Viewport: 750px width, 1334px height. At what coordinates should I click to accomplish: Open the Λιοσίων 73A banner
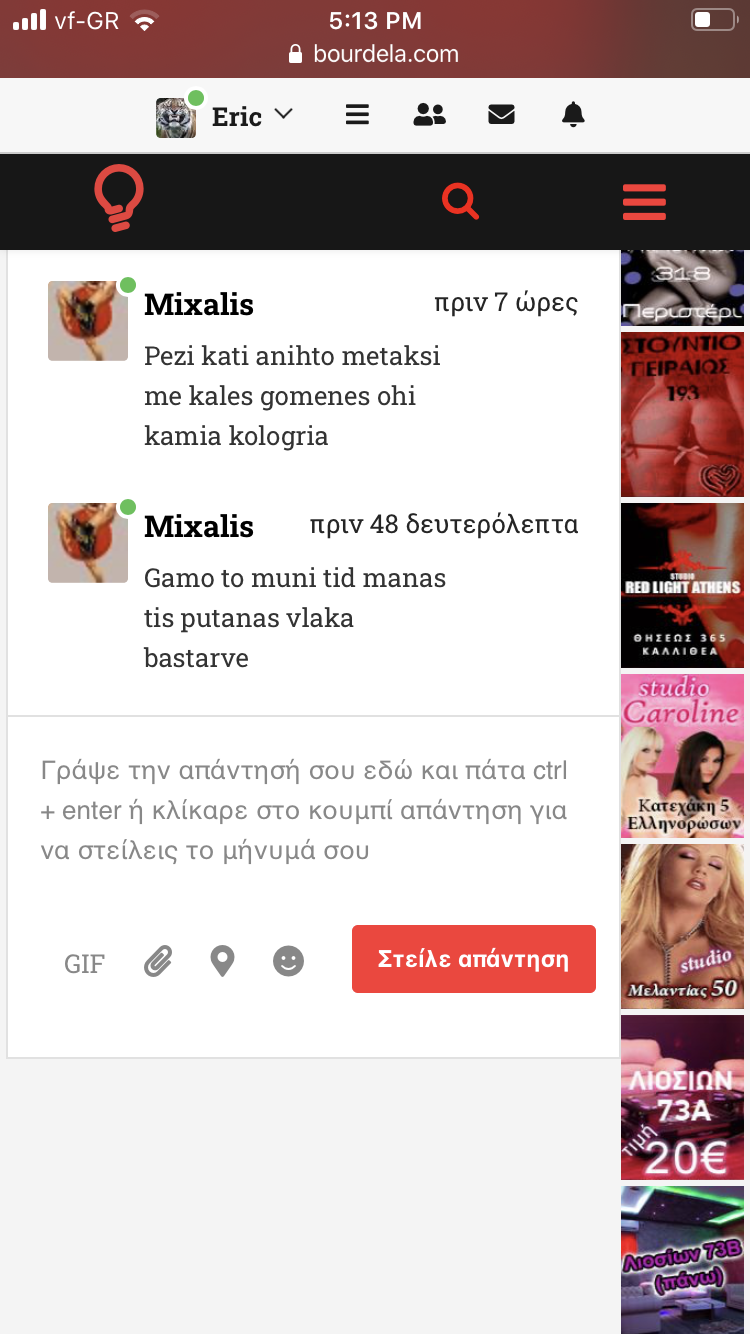[683, 1097]
